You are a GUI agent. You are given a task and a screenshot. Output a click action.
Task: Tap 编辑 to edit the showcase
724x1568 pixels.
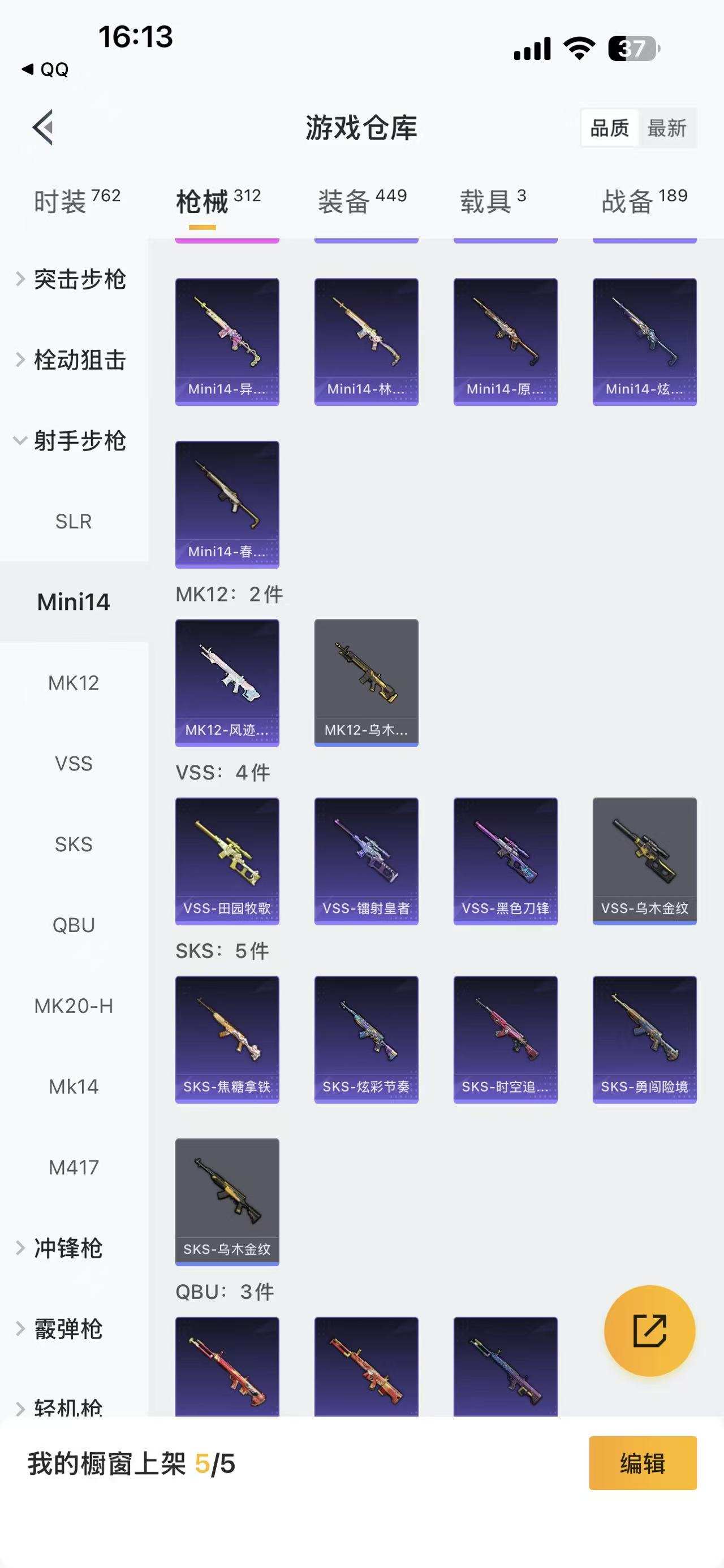[643, 1463]
